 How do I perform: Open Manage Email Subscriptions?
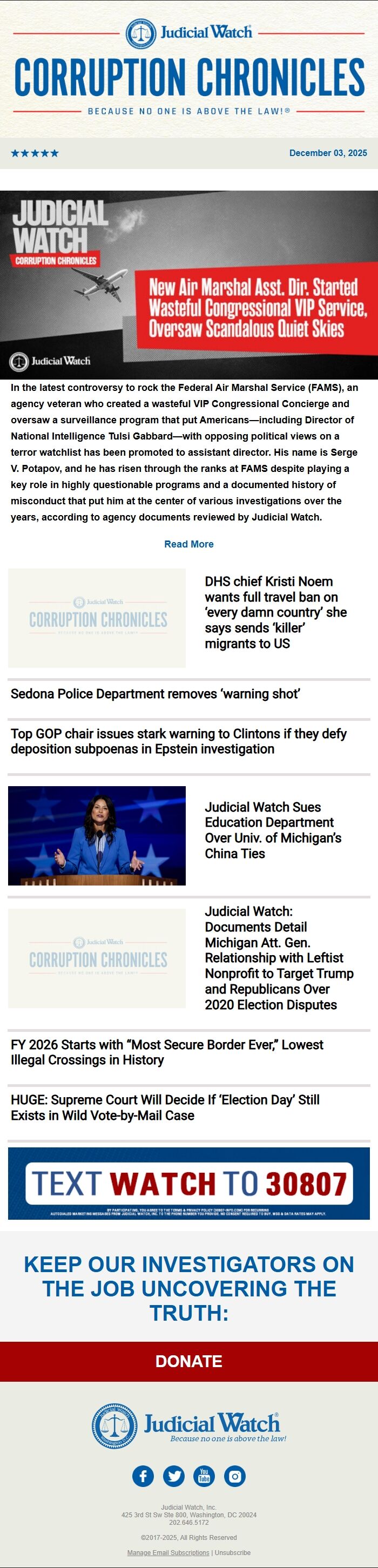[168, 1553]
